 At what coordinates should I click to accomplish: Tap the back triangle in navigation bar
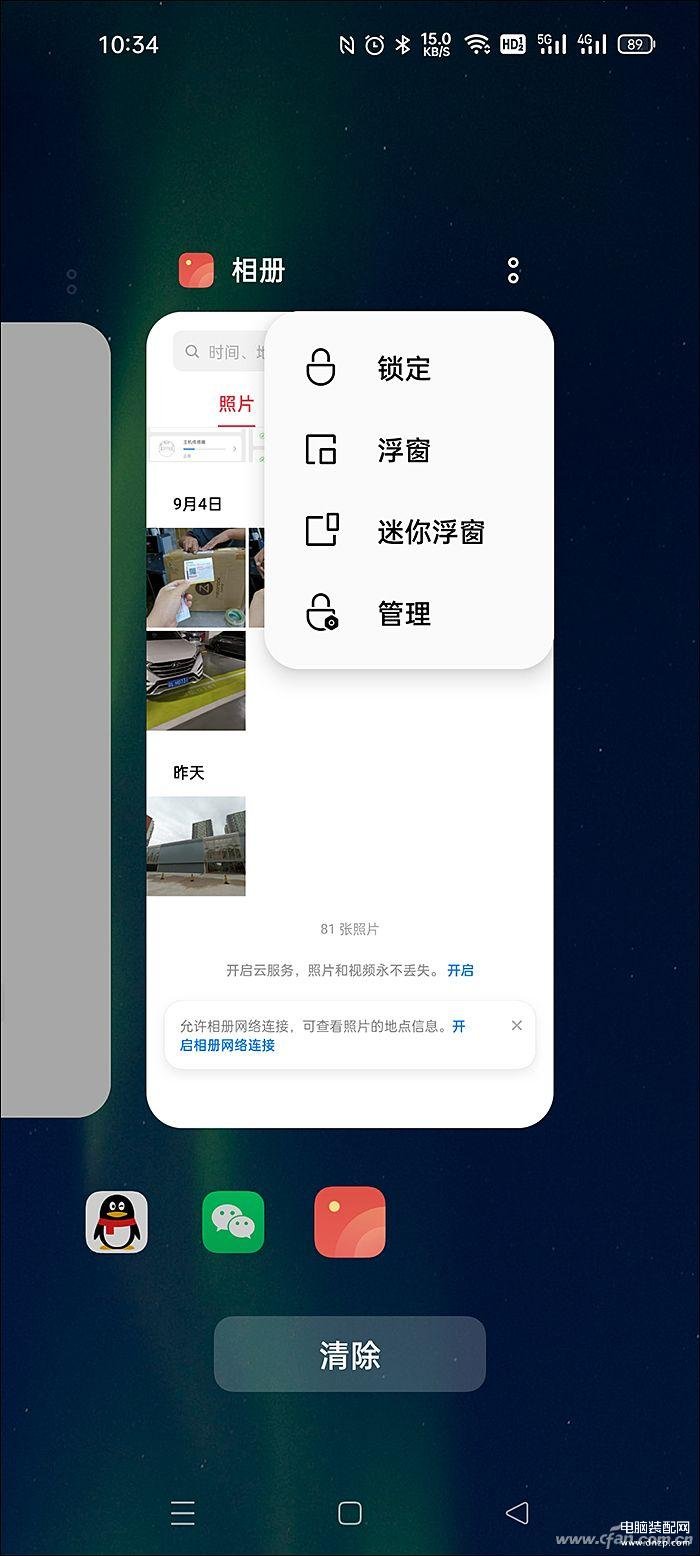516,1513
